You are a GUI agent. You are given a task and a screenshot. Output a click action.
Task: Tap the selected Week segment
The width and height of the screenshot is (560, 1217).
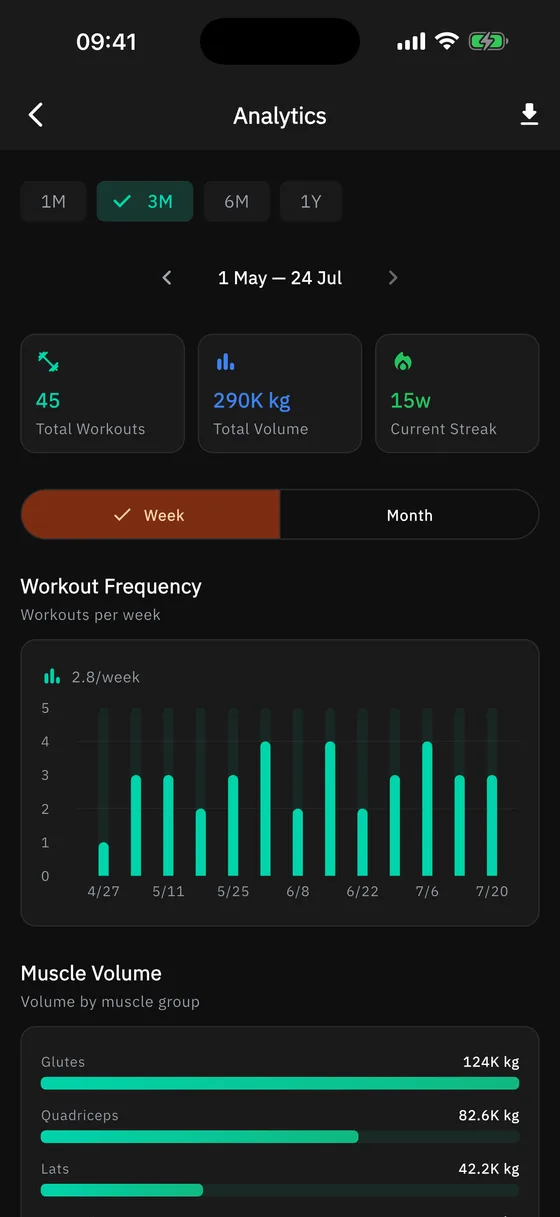coord(151,515)
